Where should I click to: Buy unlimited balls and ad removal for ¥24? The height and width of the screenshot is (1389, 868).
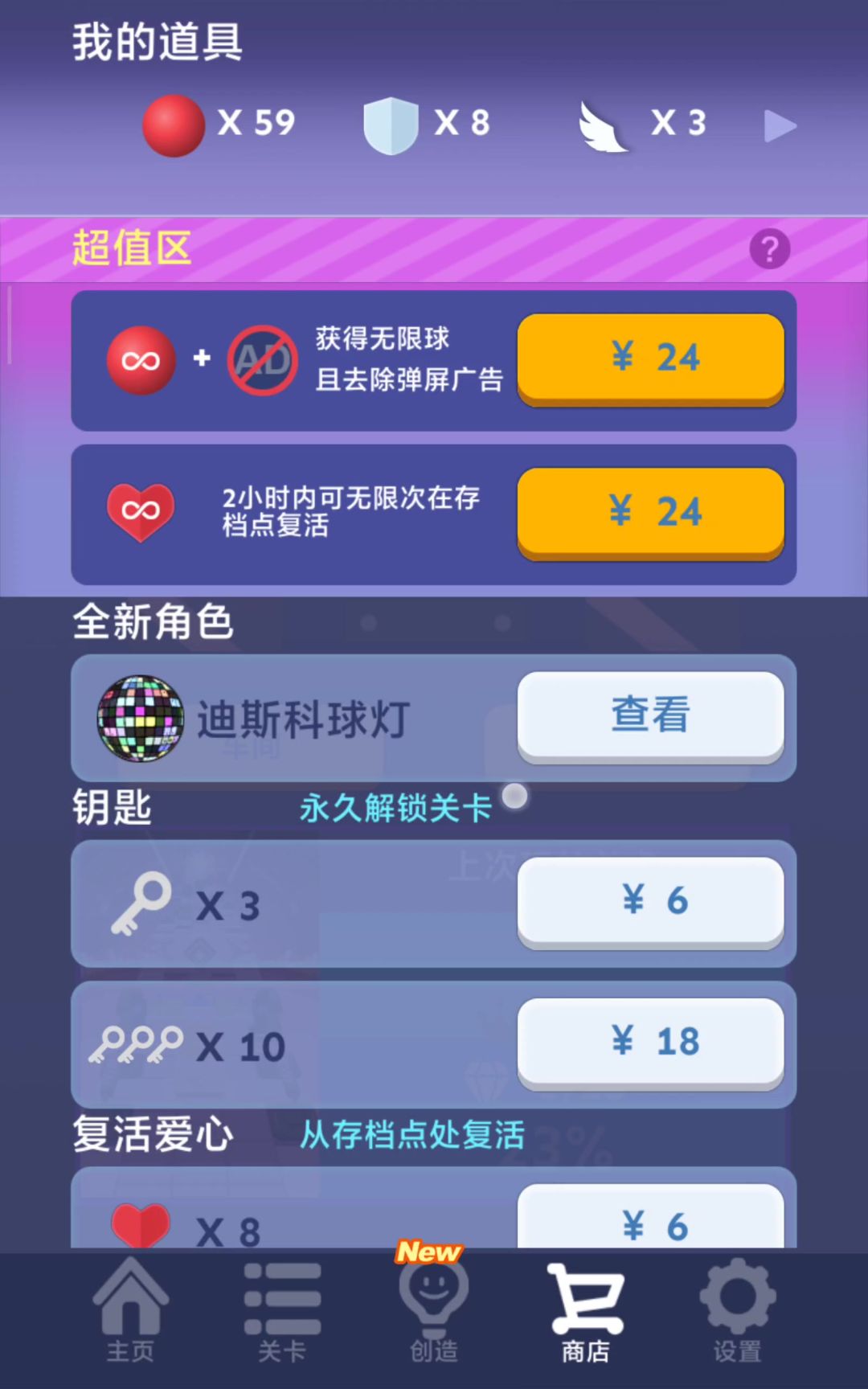click(650, 358)
